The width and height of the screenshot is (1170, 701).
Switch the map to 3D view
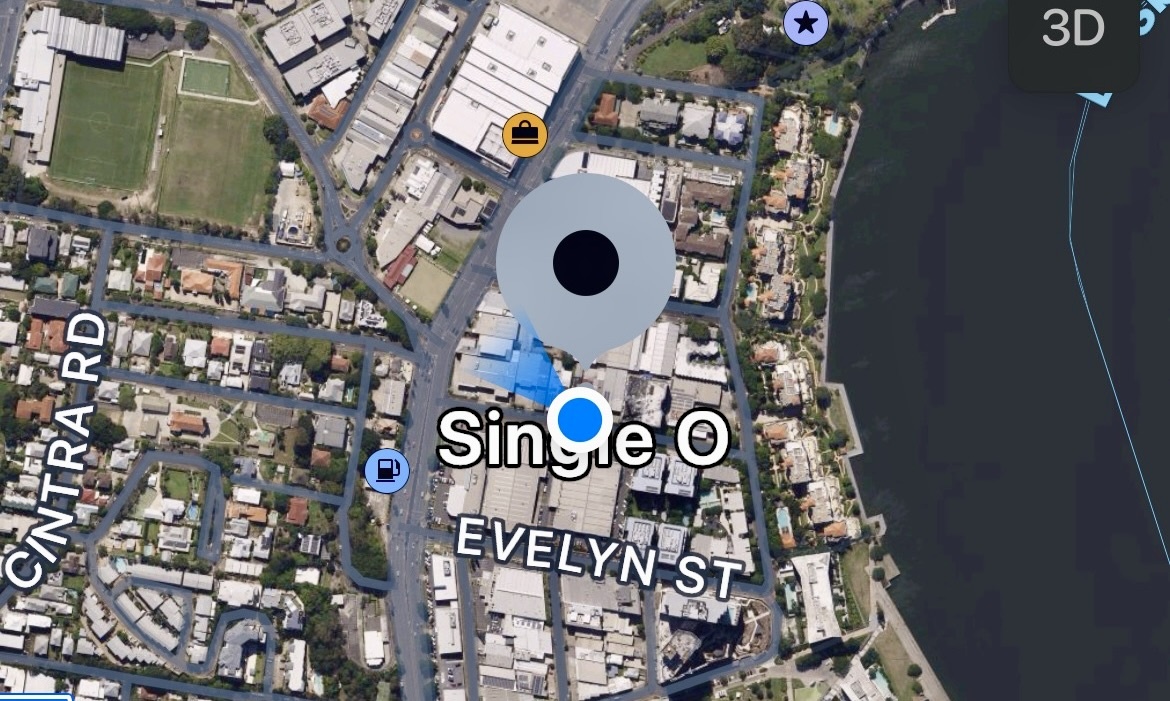point(1073,32)
